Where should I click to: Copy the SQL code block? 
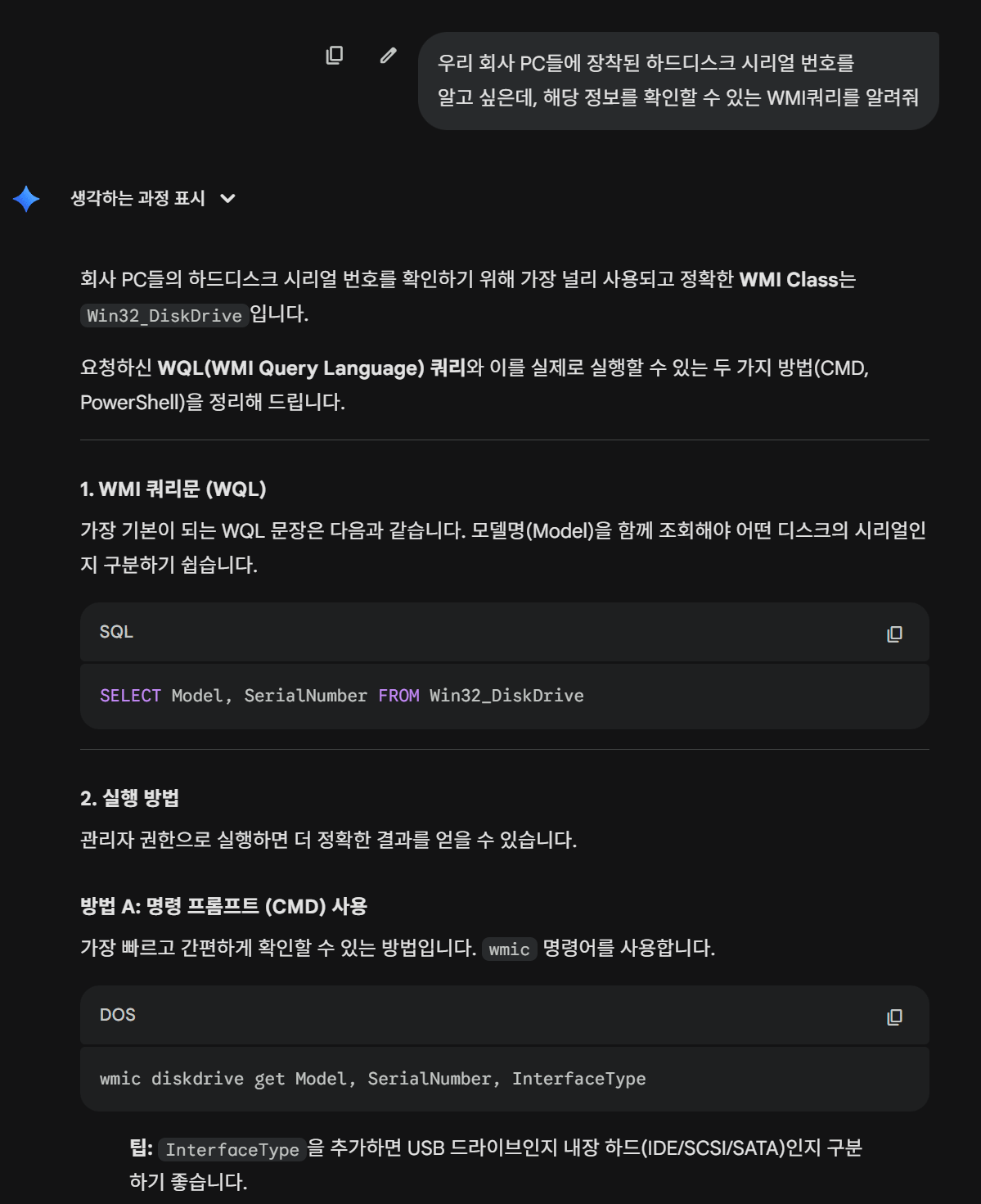[894, 634]
